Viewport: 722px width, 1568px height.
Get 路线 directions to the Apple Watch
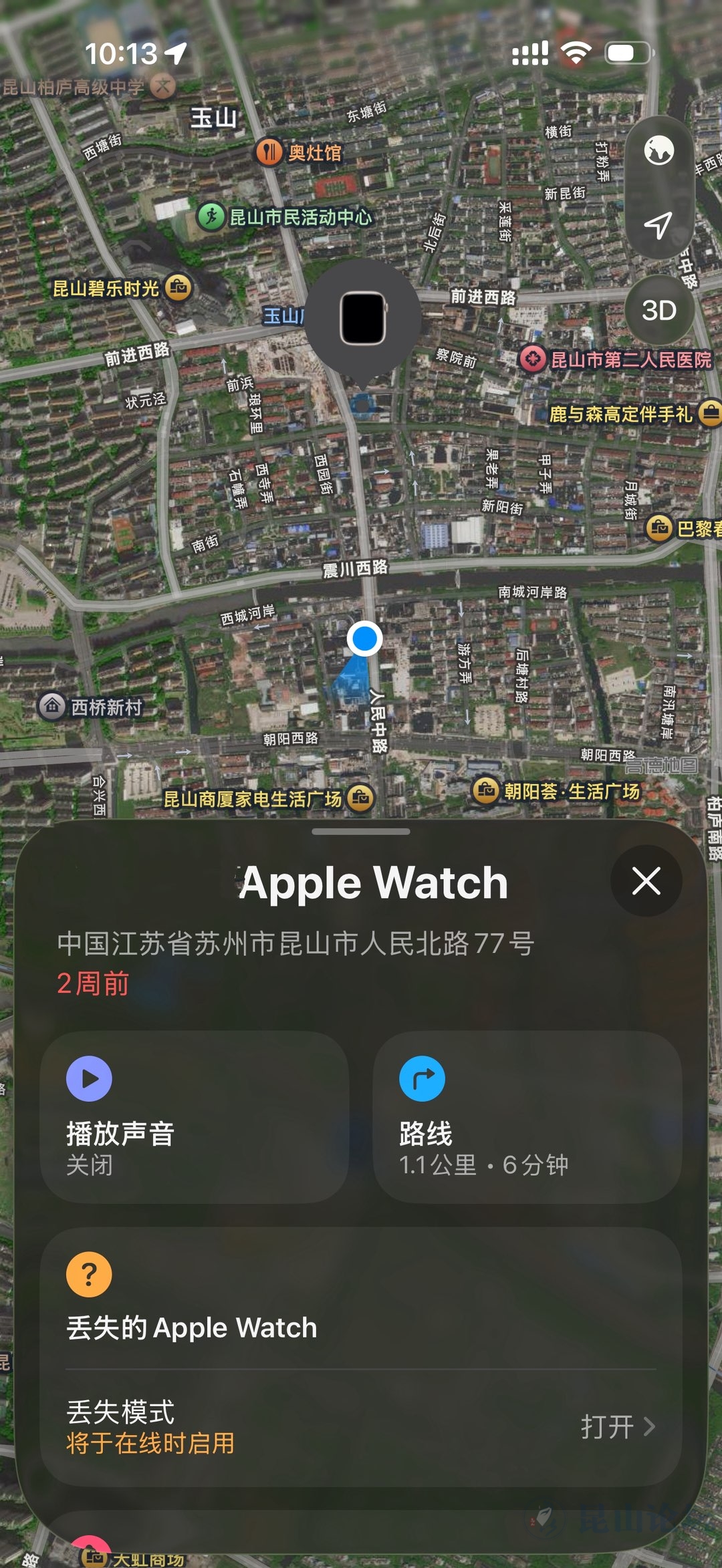click(x=527, y=1117)
